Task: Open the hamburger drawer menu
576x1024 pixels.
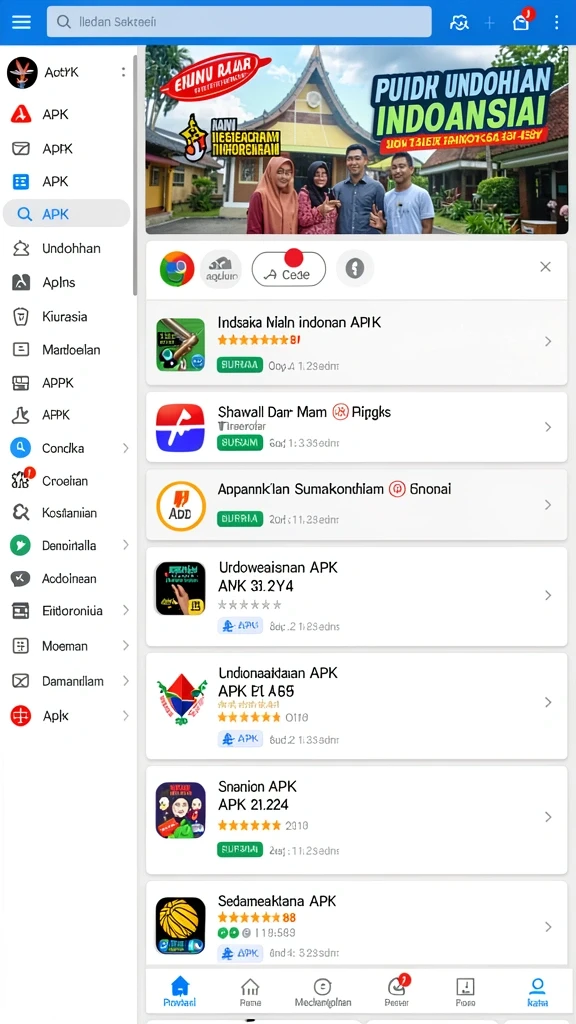Action: point(22,22)
